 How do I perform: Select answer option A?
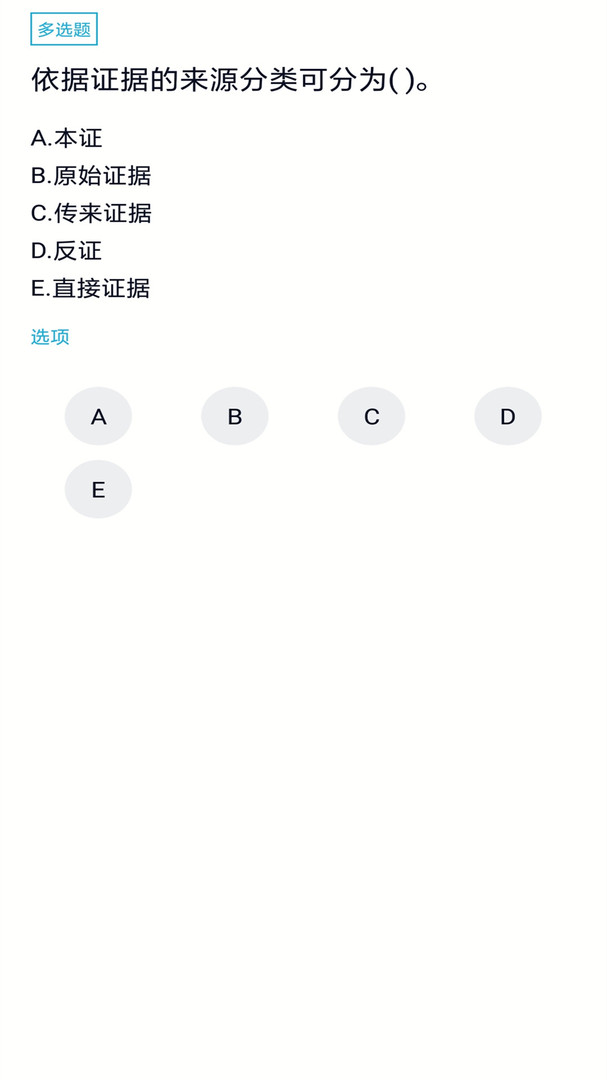98,416
